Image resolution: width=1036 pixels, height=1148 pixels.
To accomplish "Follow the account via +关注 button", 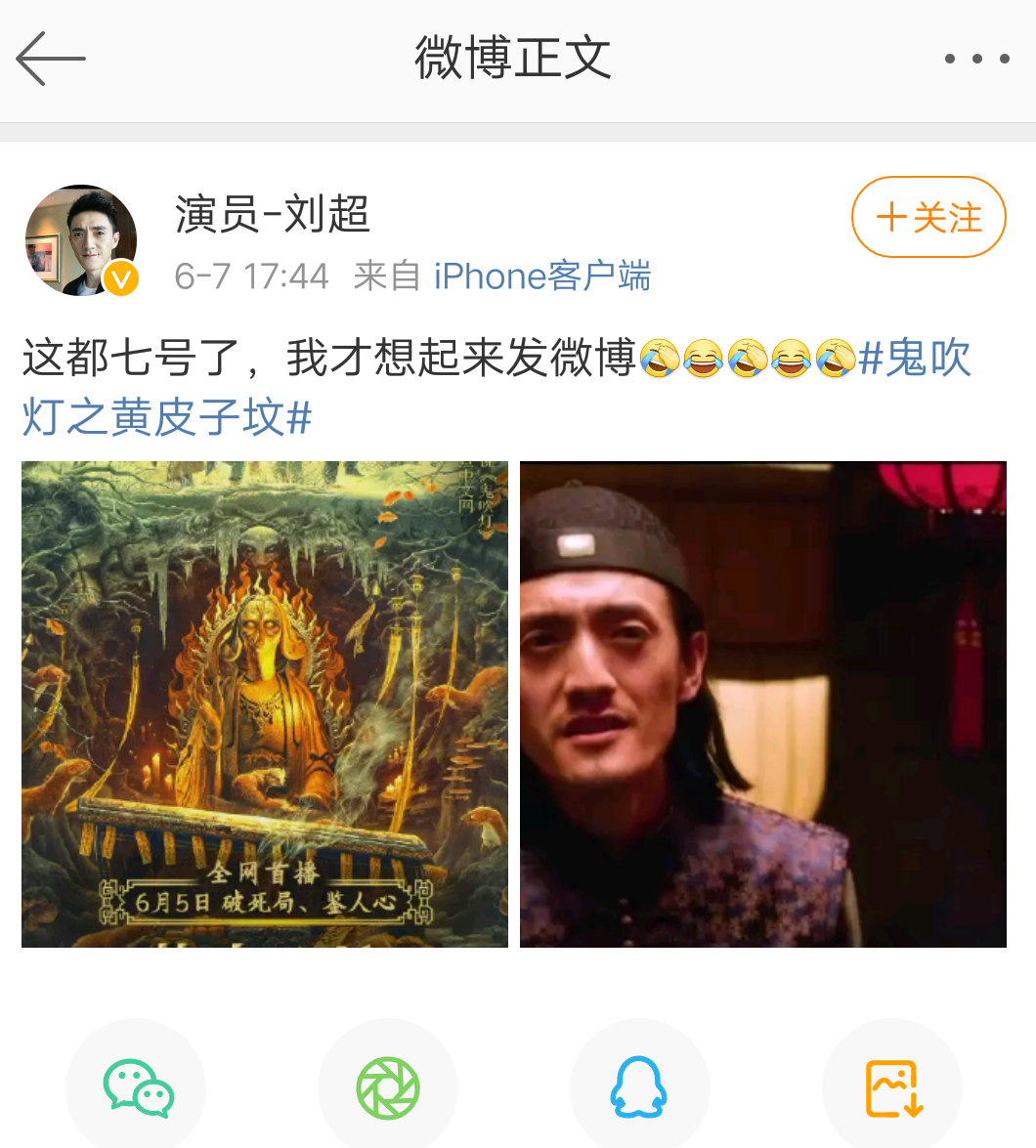I will (x=928, y=217).
